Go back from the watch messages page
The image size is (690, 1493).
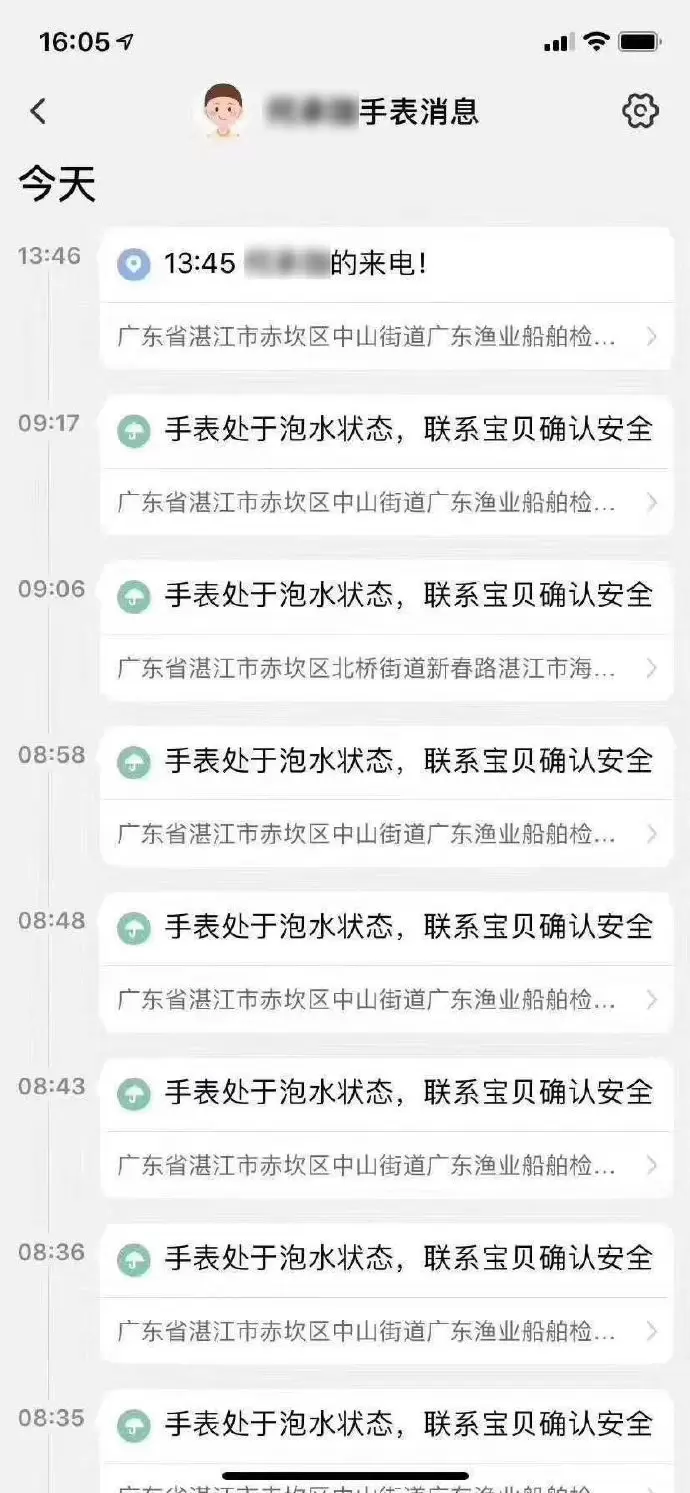(38, 111)
